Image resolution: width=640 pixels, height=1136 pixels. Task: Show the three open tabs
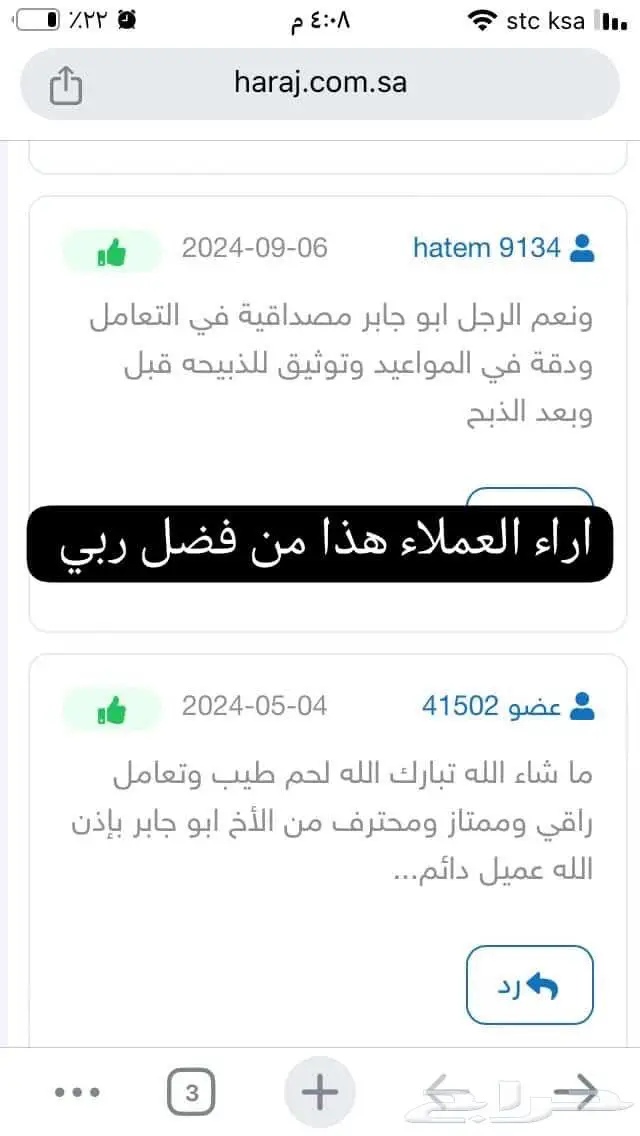pyautogui.click(x=191, y=1092)
